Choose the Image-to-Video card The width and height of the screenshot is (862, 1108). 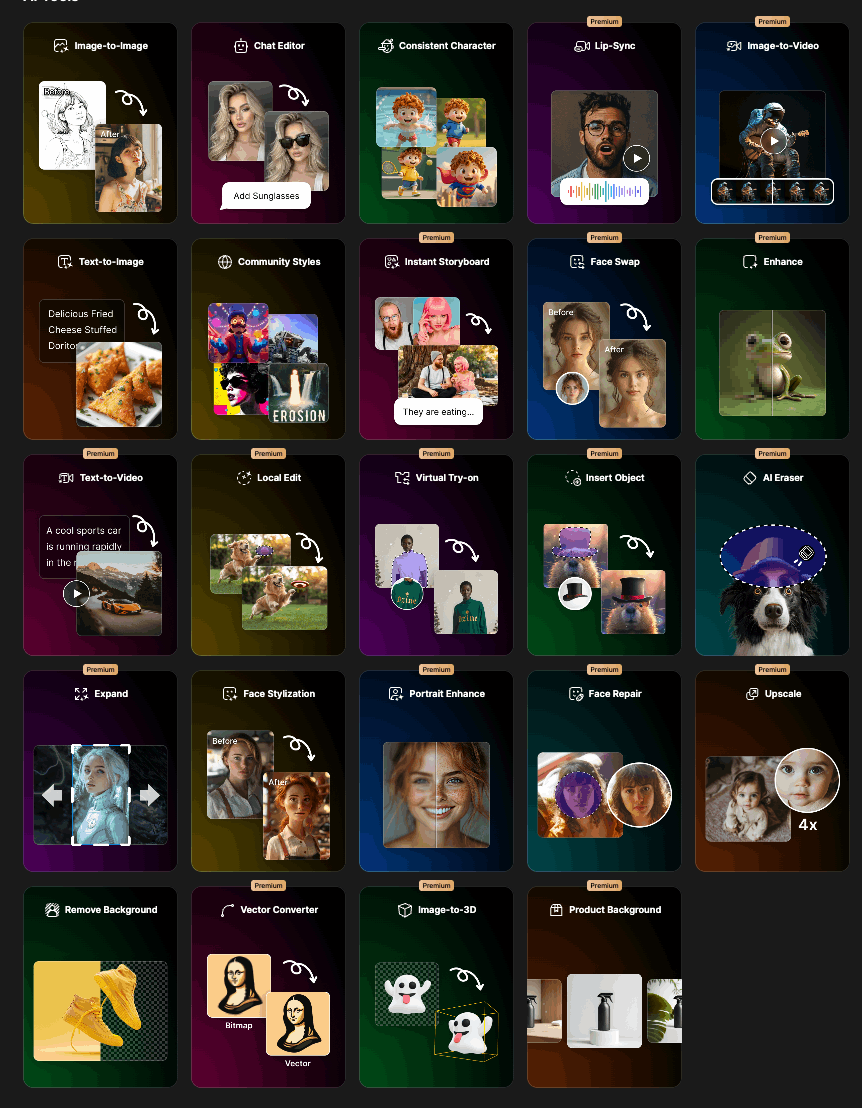(x=772, y=123)
